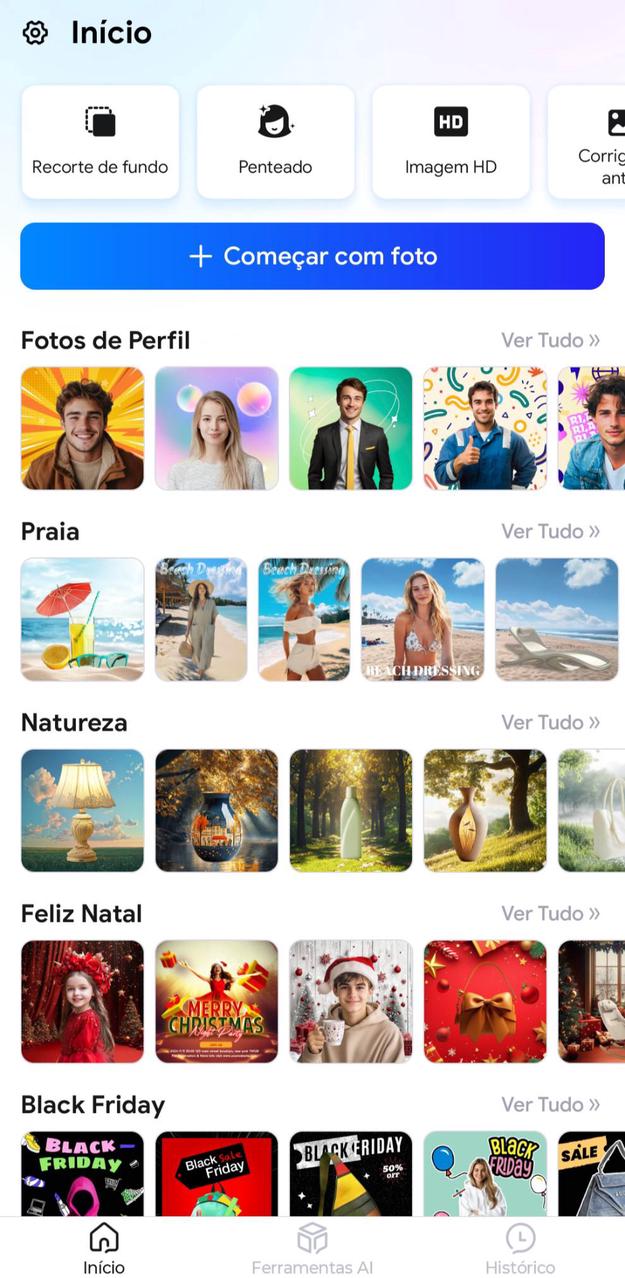
Task: Select the green bottle forest template
Action: pyautogui.click(x=350, y=810)
